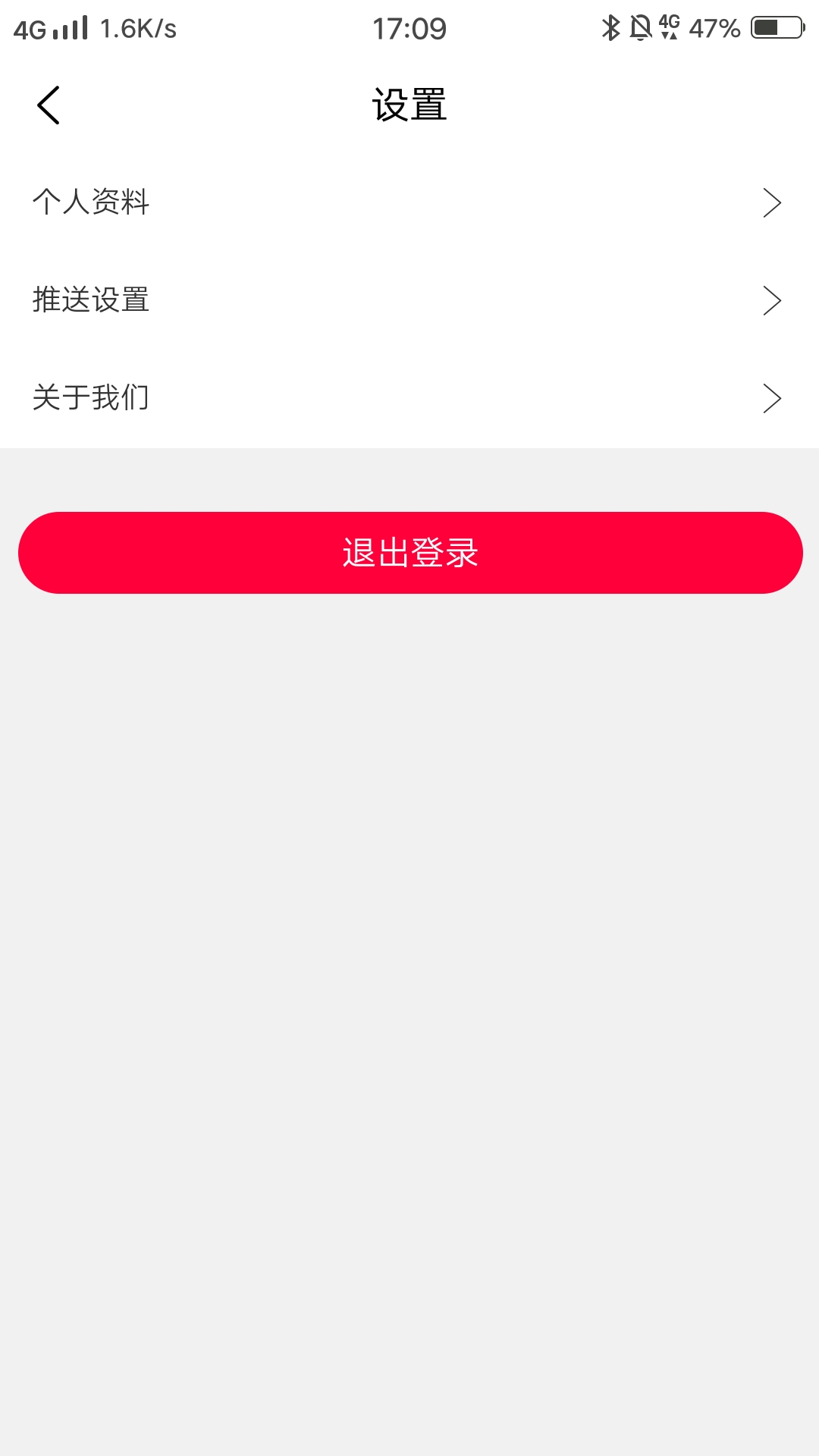819x1456 pixels.
Task: Tap the 4G network icon near battery
Action: tap(667, 27)
